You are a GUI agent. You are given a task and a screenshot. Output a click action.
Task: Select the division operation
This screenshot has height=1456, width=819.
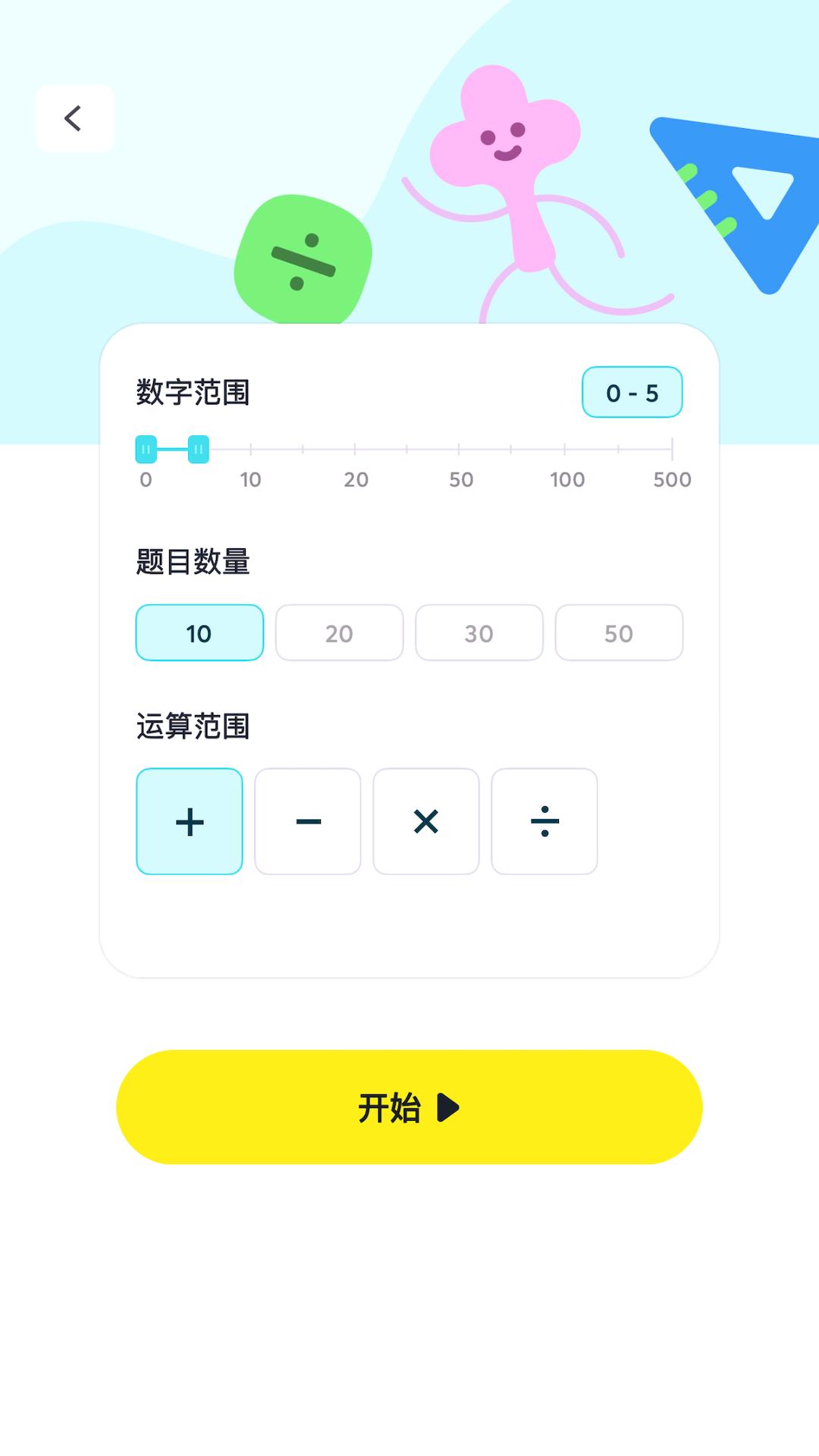click(x=544, y=821)
